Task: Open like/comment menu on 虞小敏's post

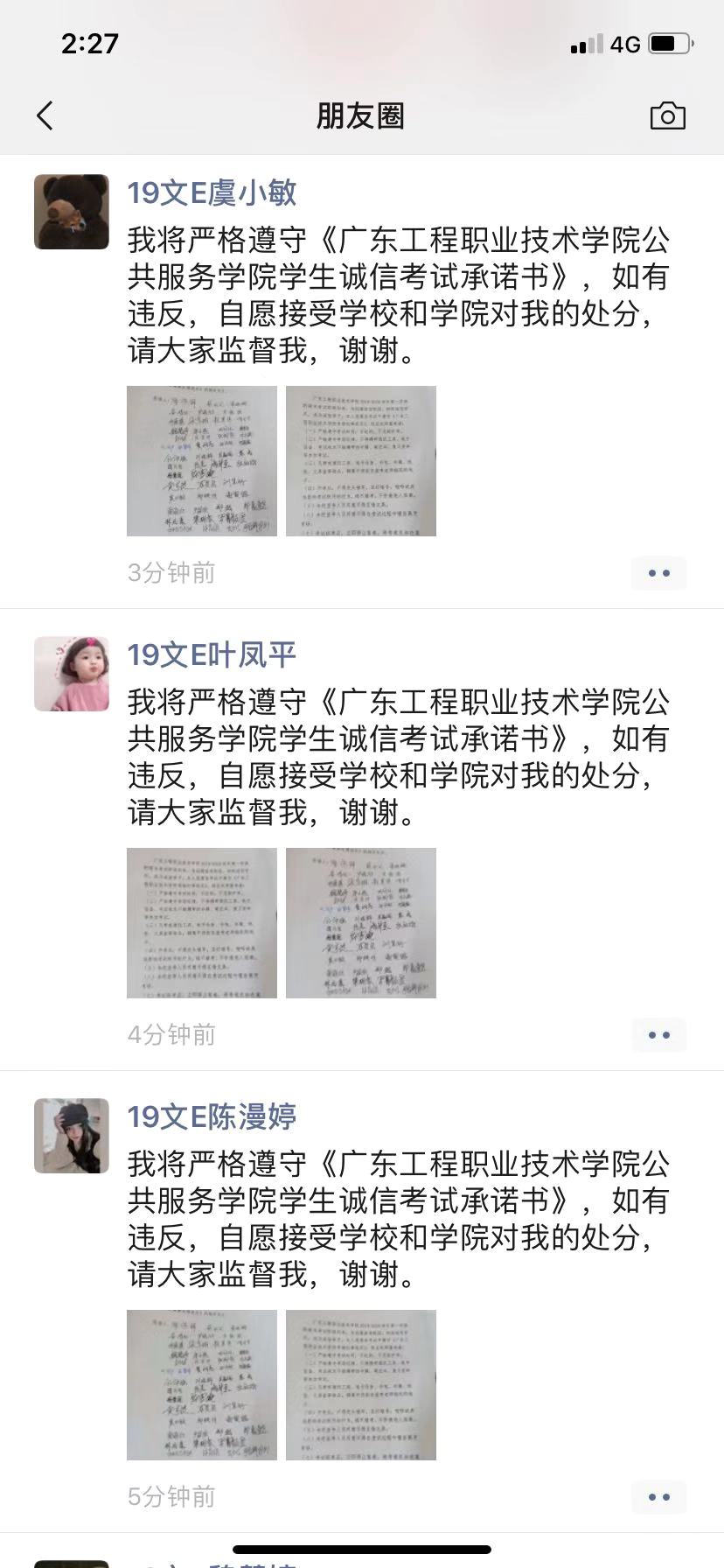Action: (x=658, y=573)
